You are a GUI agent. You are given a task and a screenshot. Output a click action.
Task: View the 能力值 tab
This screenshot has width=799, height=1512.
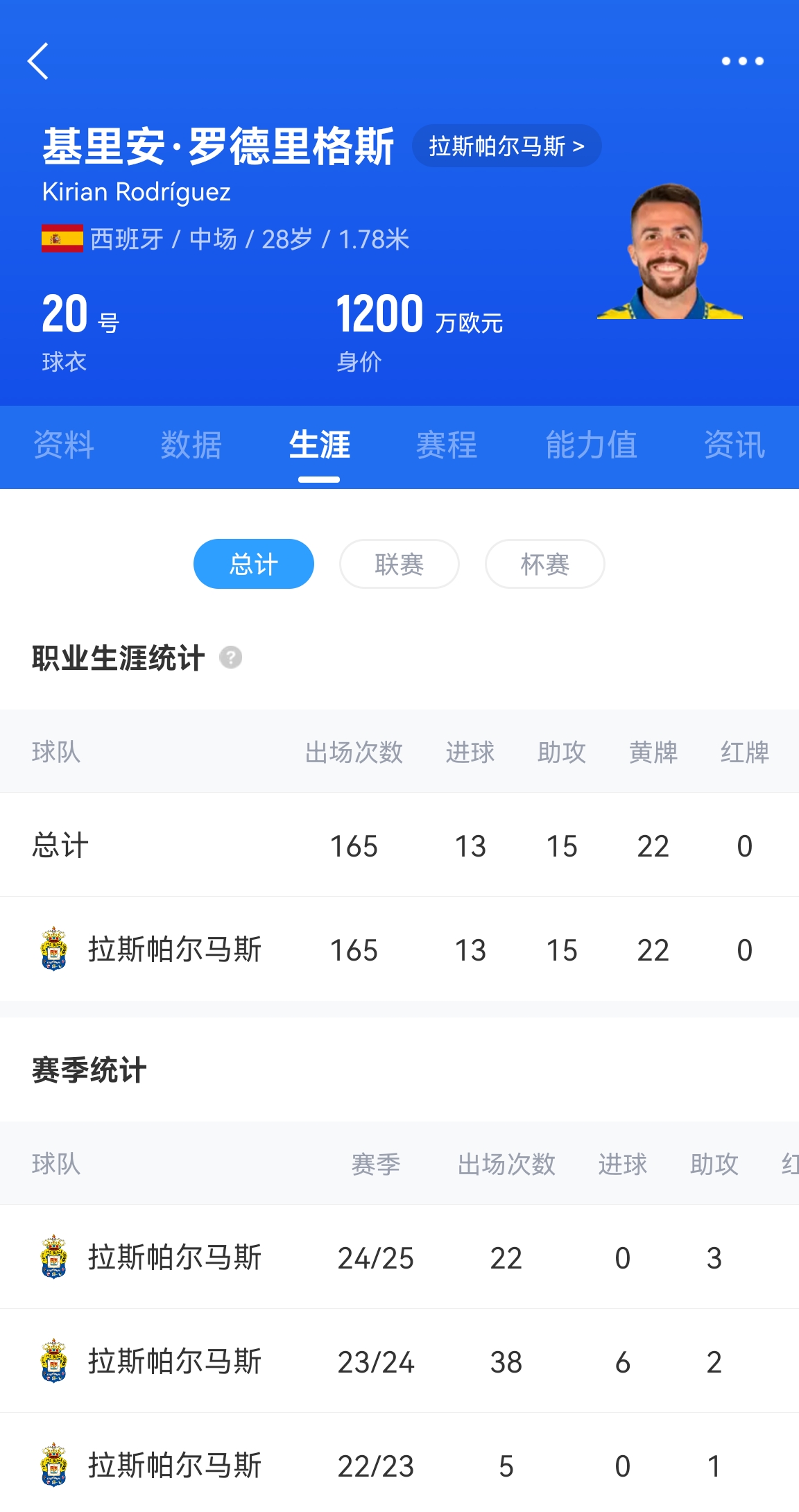pyautogui.click(x=591, y=445)
